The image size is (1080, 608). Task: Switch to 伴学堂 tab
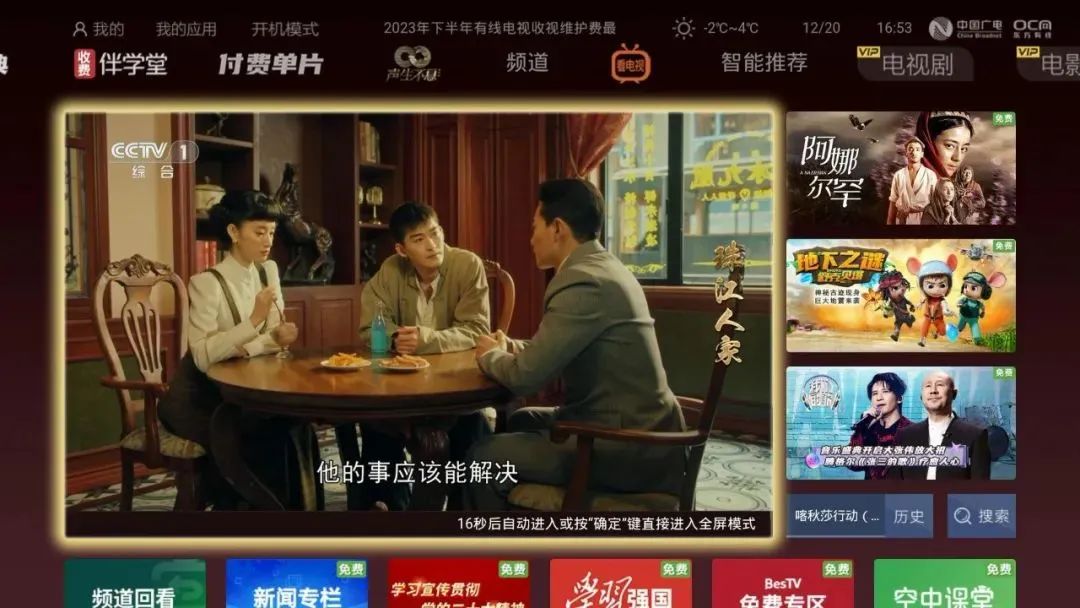coord(121,64)
